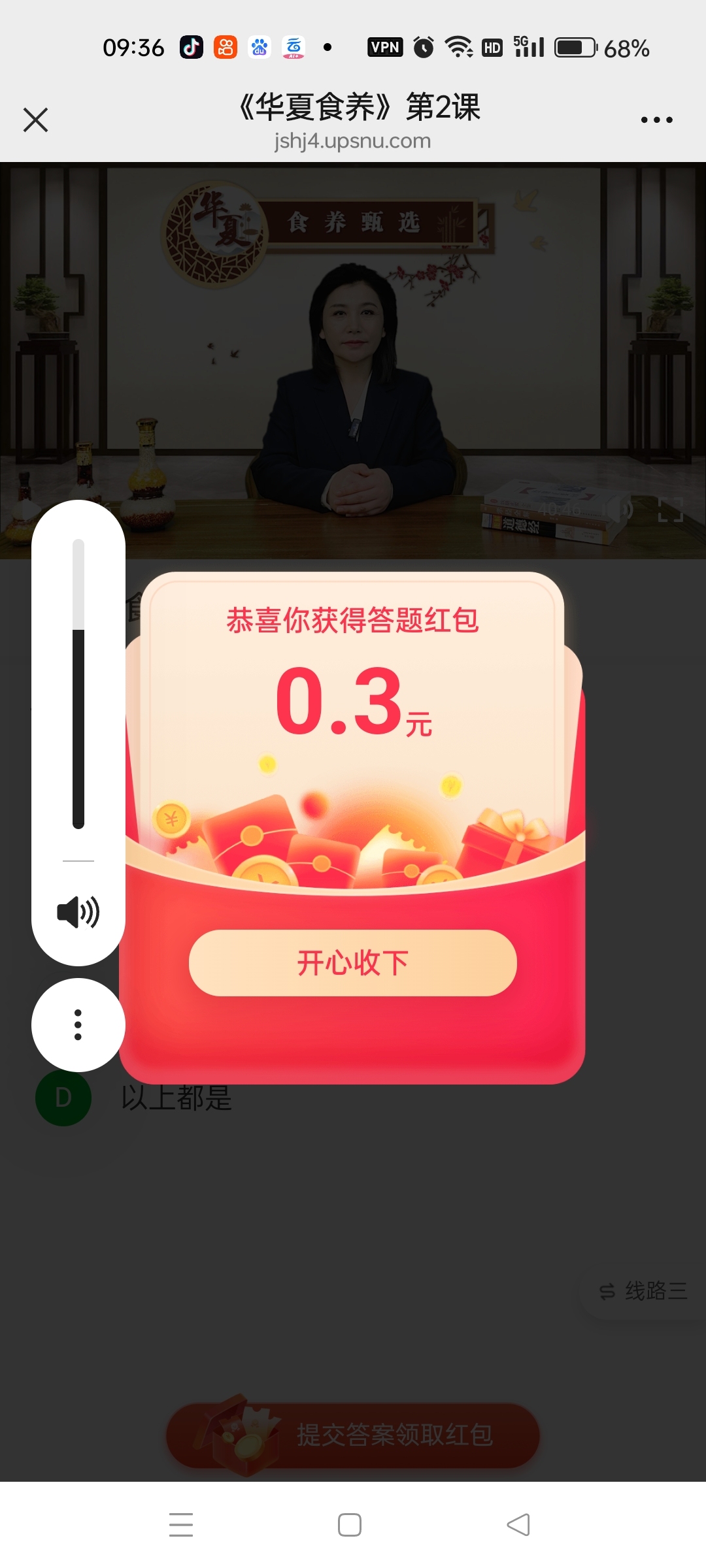Open the three-dot page menu

656,120
